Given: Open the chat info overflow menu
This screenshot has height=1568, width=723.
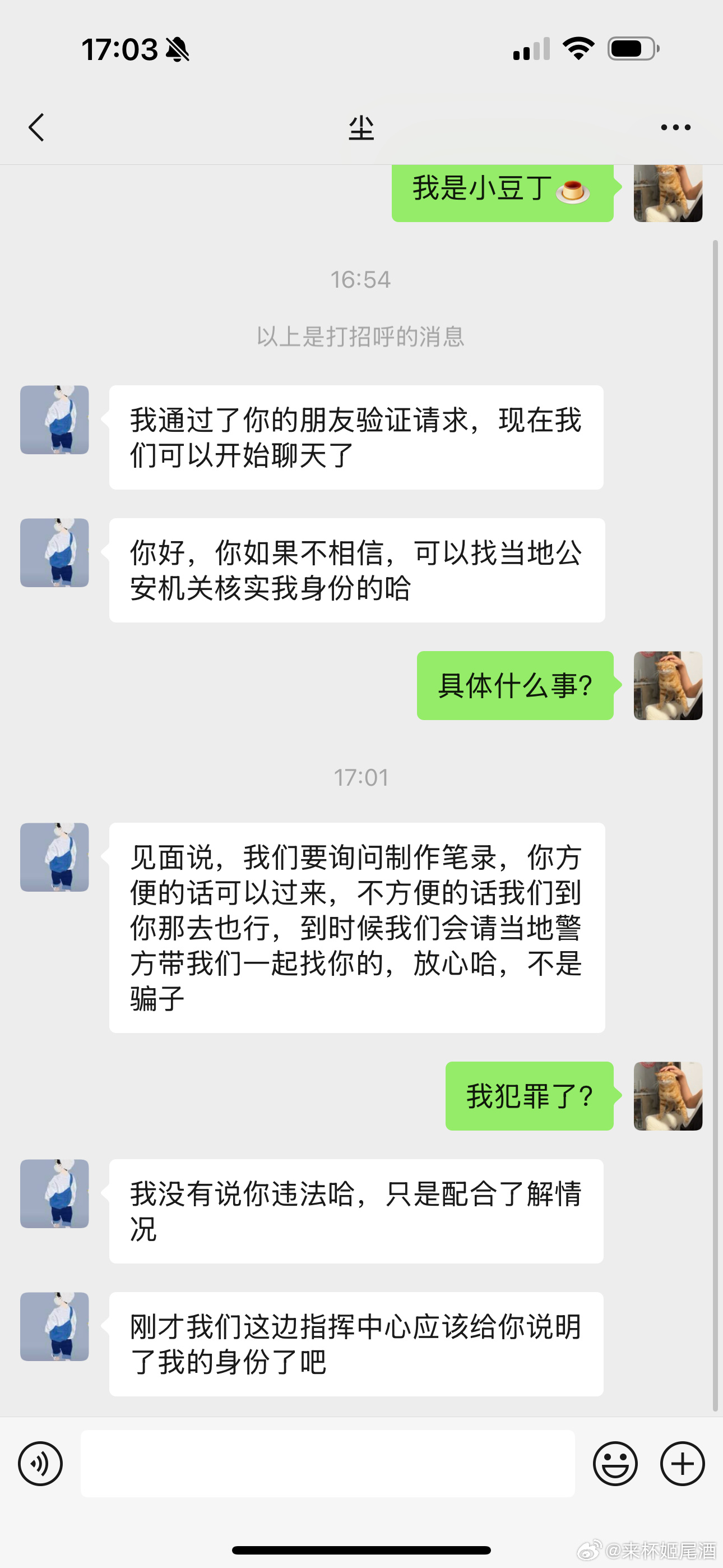Looking at the screenshot, I should pos(675,127).
